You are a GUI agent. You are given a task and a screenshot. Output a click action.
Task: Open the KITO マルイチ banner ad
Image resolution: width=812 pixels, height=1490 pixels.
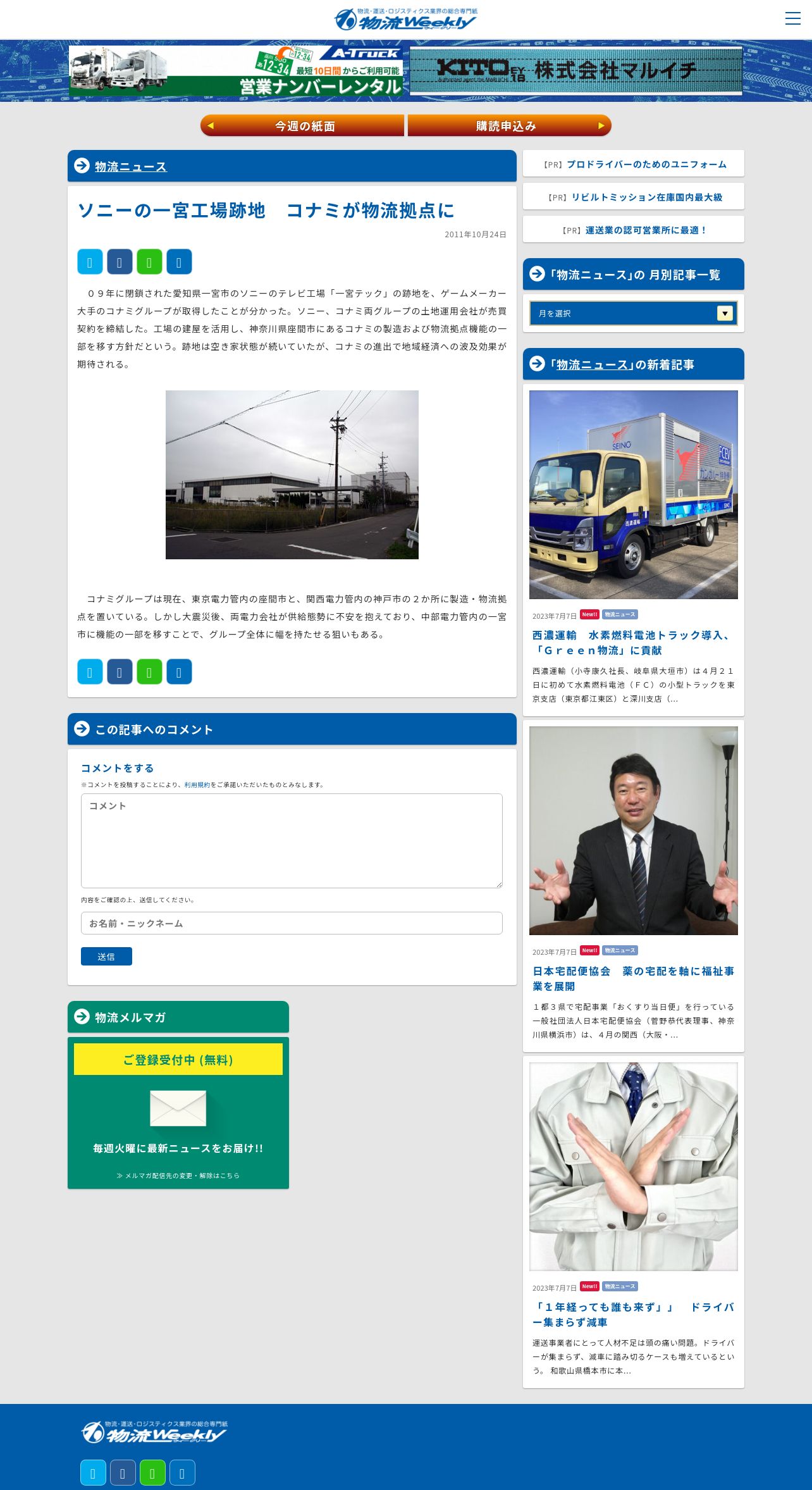coord(575,70)
